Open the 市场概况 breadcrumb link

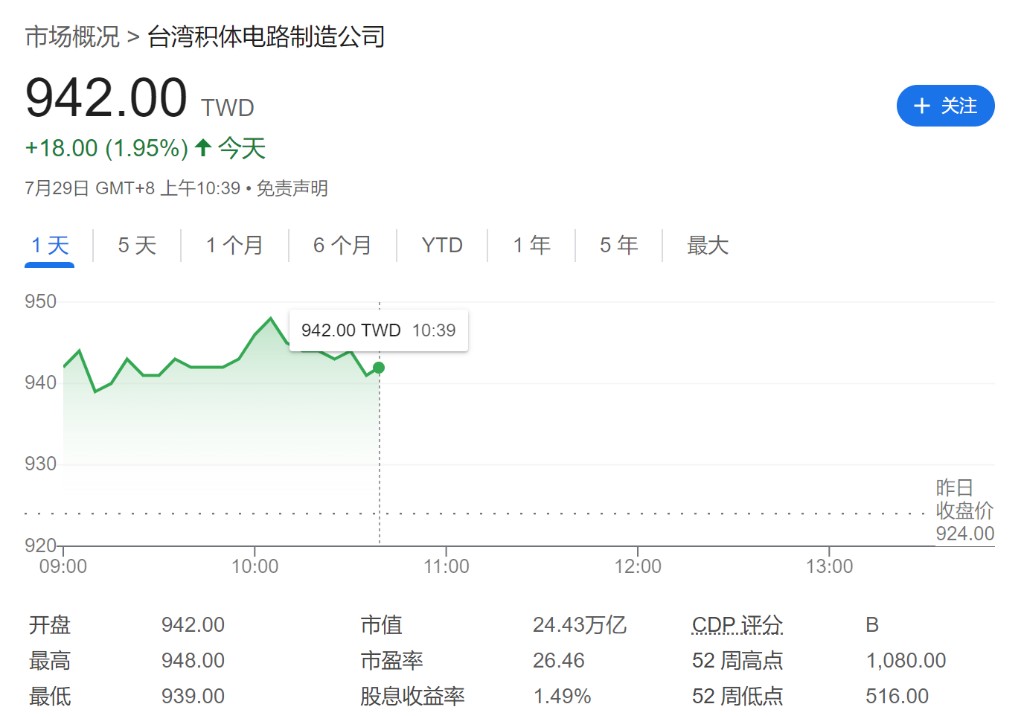point(72,38)
